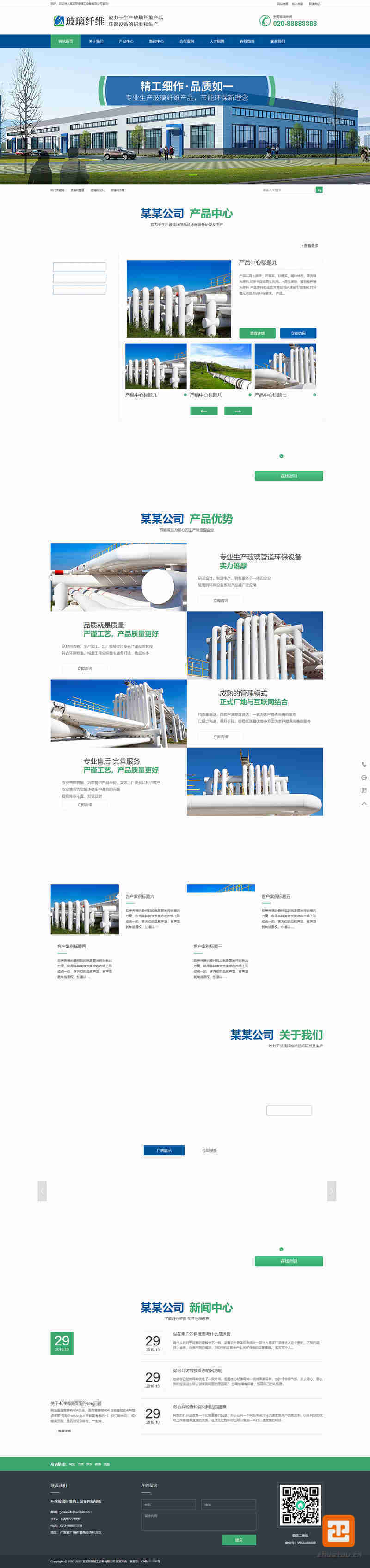Open case card 客户案例标题六

pyautogui.click(x=85, y=910)
